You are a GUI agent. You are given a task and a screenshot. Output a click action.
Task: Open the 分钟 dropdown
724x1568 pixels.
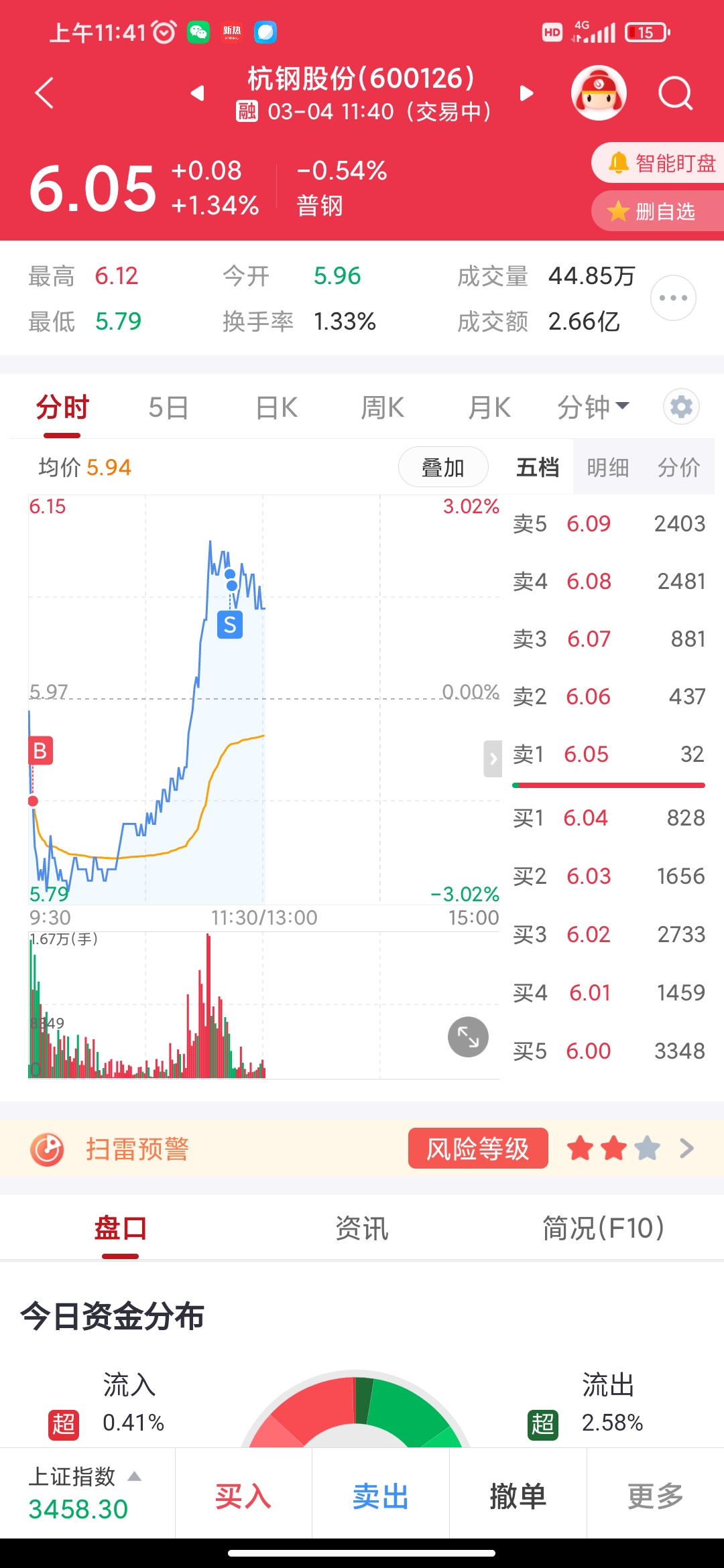(x=593, y=407)
